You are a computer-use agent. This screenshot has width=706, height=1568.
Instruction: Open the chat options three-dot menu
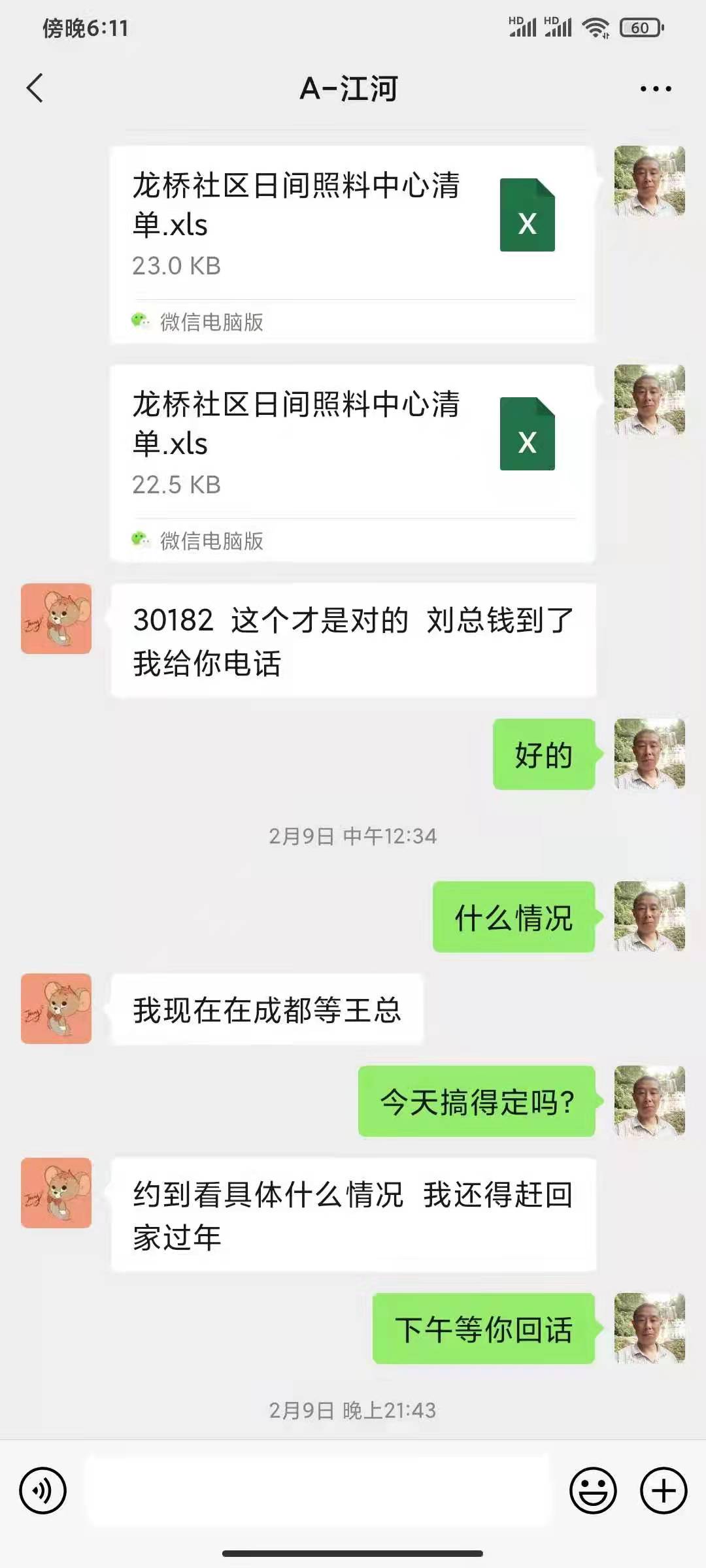point(655,89)
